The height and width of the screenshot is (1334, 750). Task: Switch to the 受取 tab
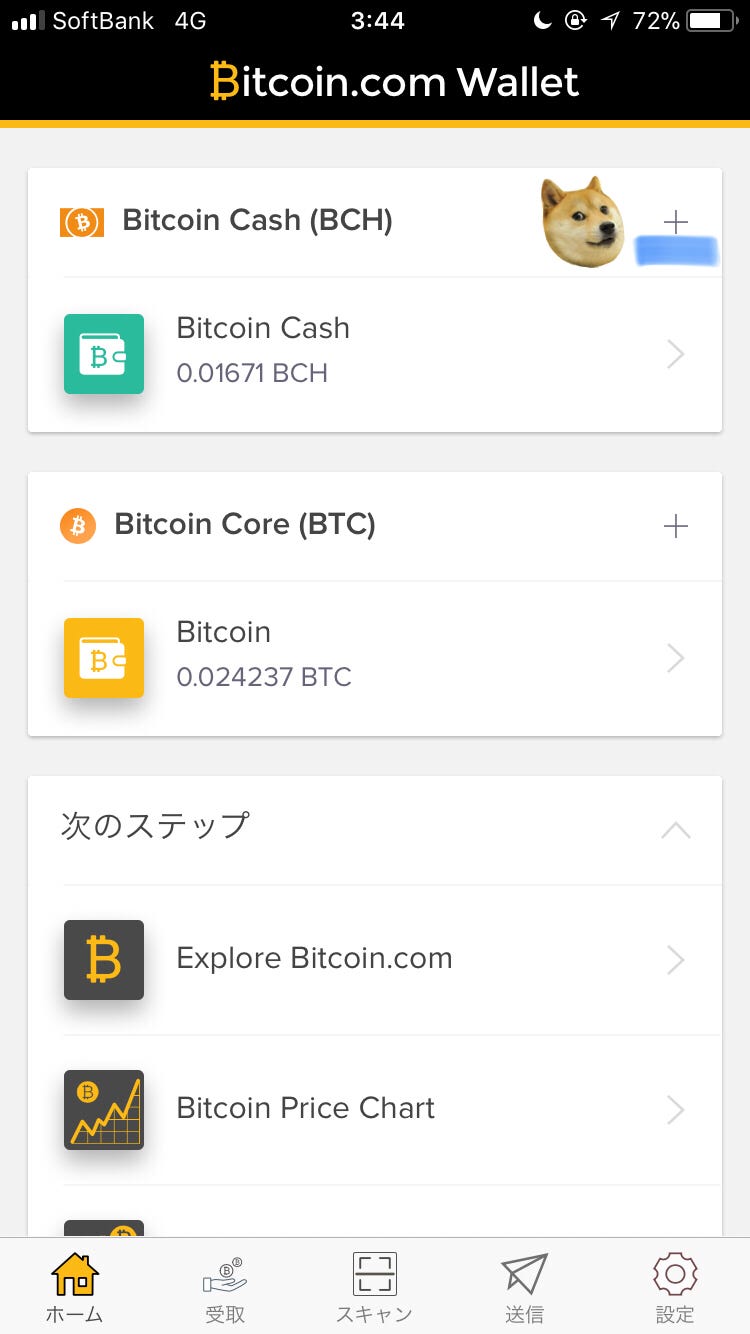coord(225,1287)
